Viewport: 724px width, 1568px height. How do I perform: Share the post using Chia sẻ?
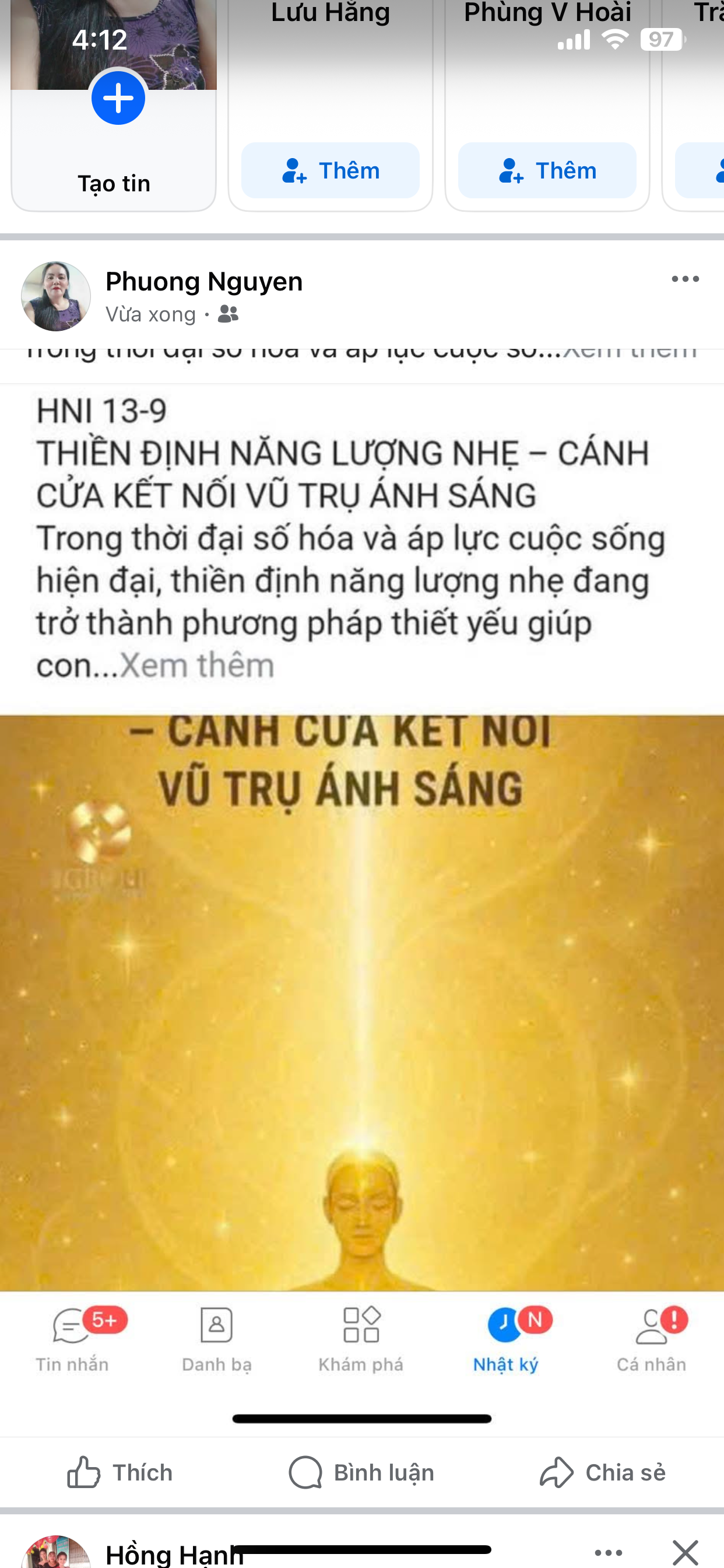point(602,1472)
